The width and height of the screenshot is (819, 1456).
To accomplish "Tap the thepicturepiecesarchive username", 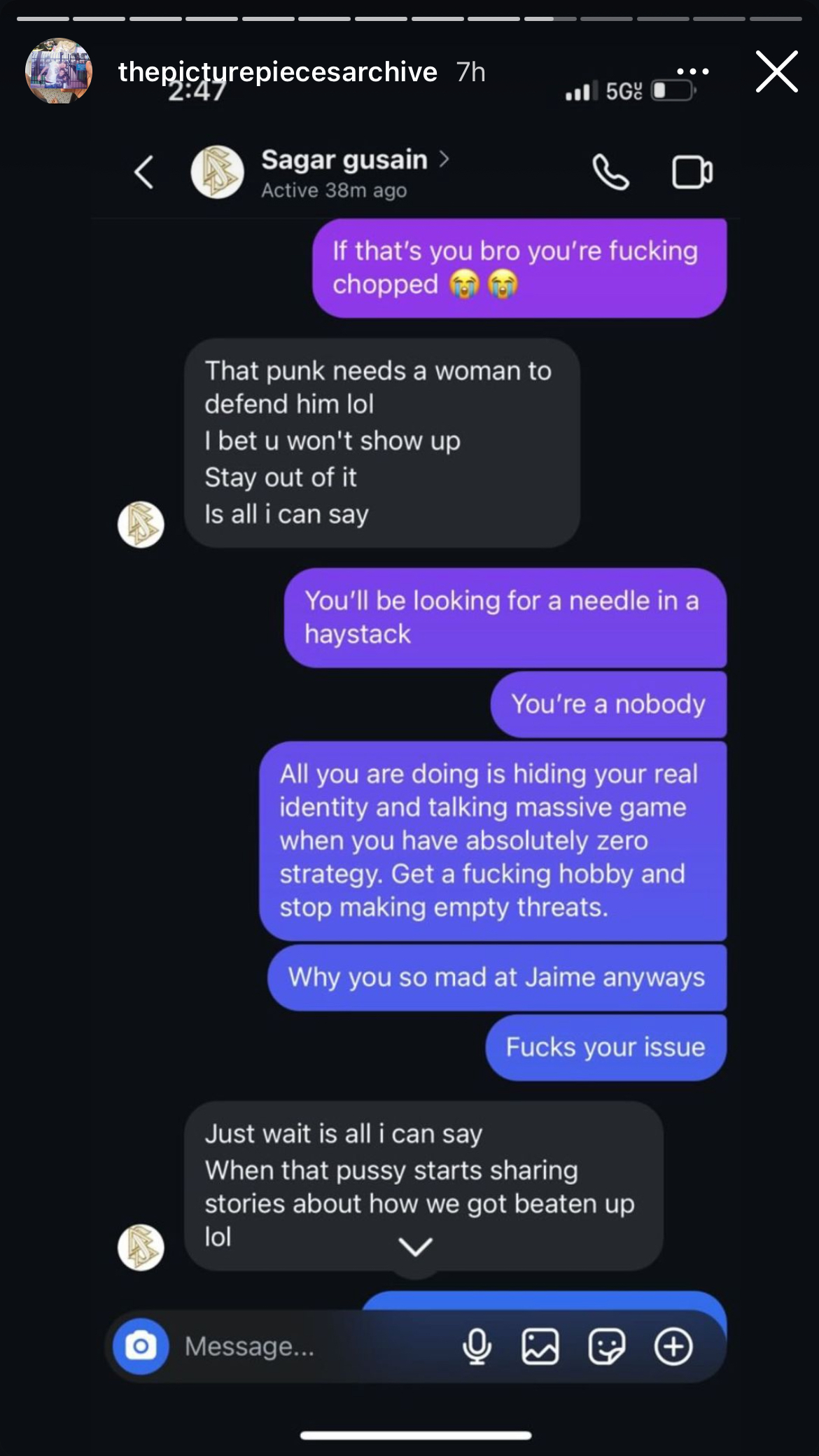I will point(278,72).
